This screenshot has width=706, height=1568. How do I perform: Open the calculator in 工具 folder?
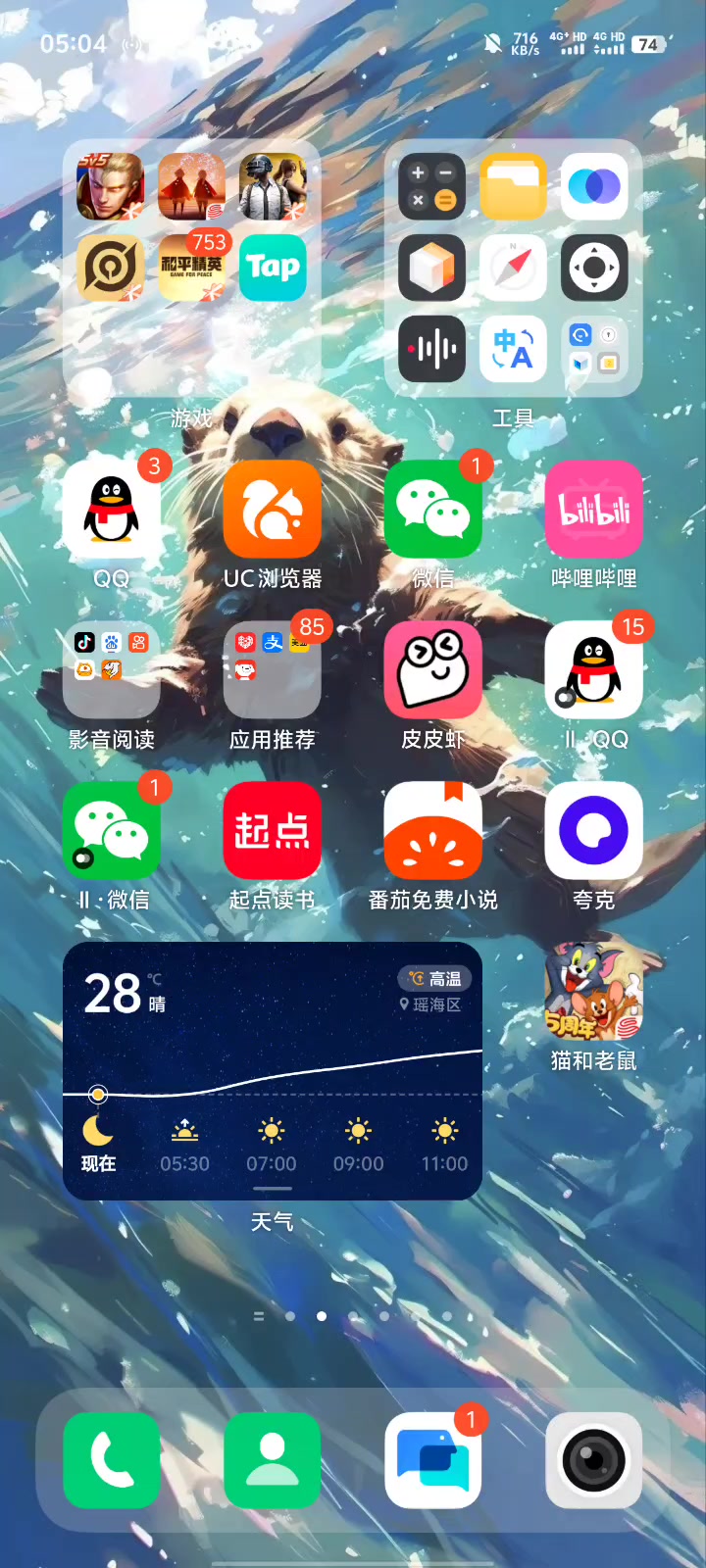click(432, 186)
